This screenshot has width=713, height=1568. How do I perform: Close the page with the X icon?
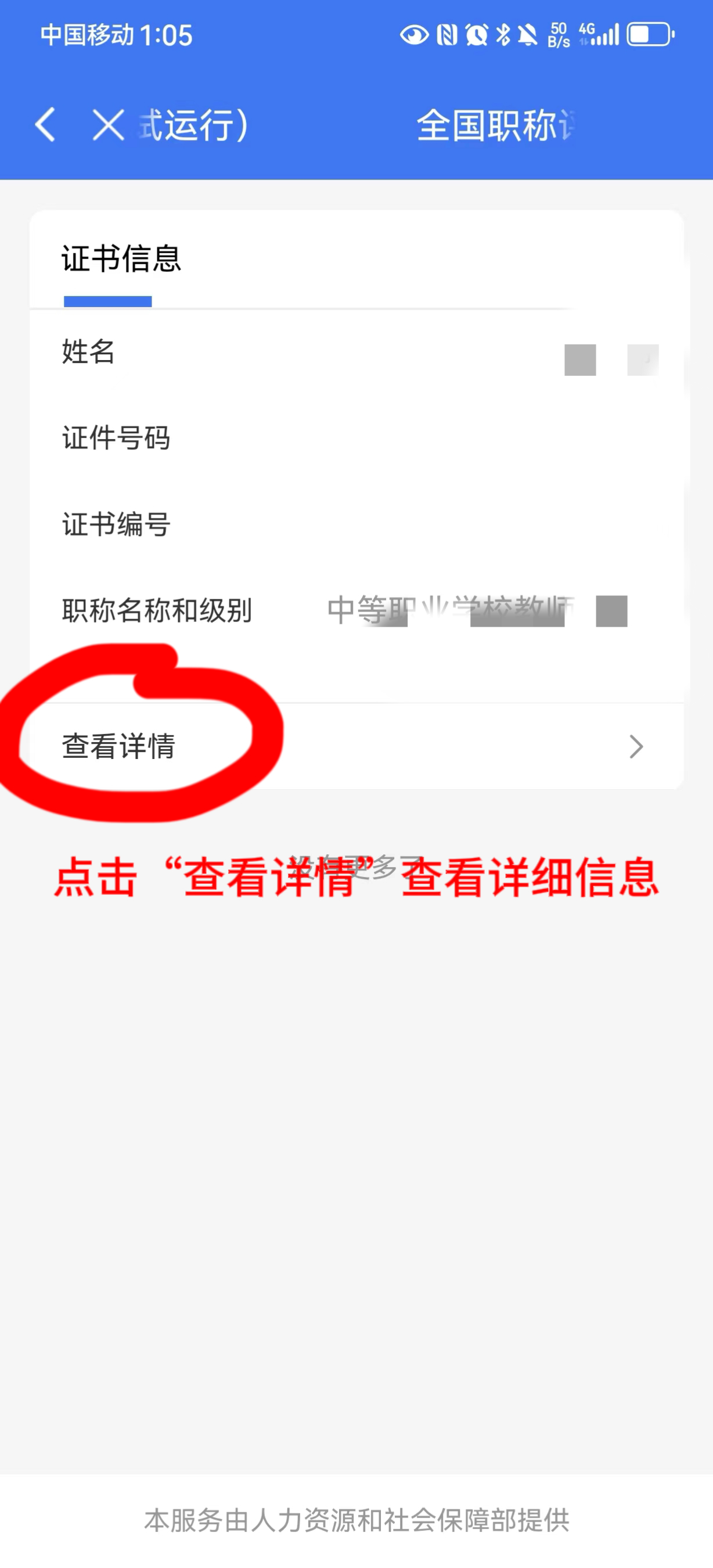pyautogui.click(x=109, y=125)
